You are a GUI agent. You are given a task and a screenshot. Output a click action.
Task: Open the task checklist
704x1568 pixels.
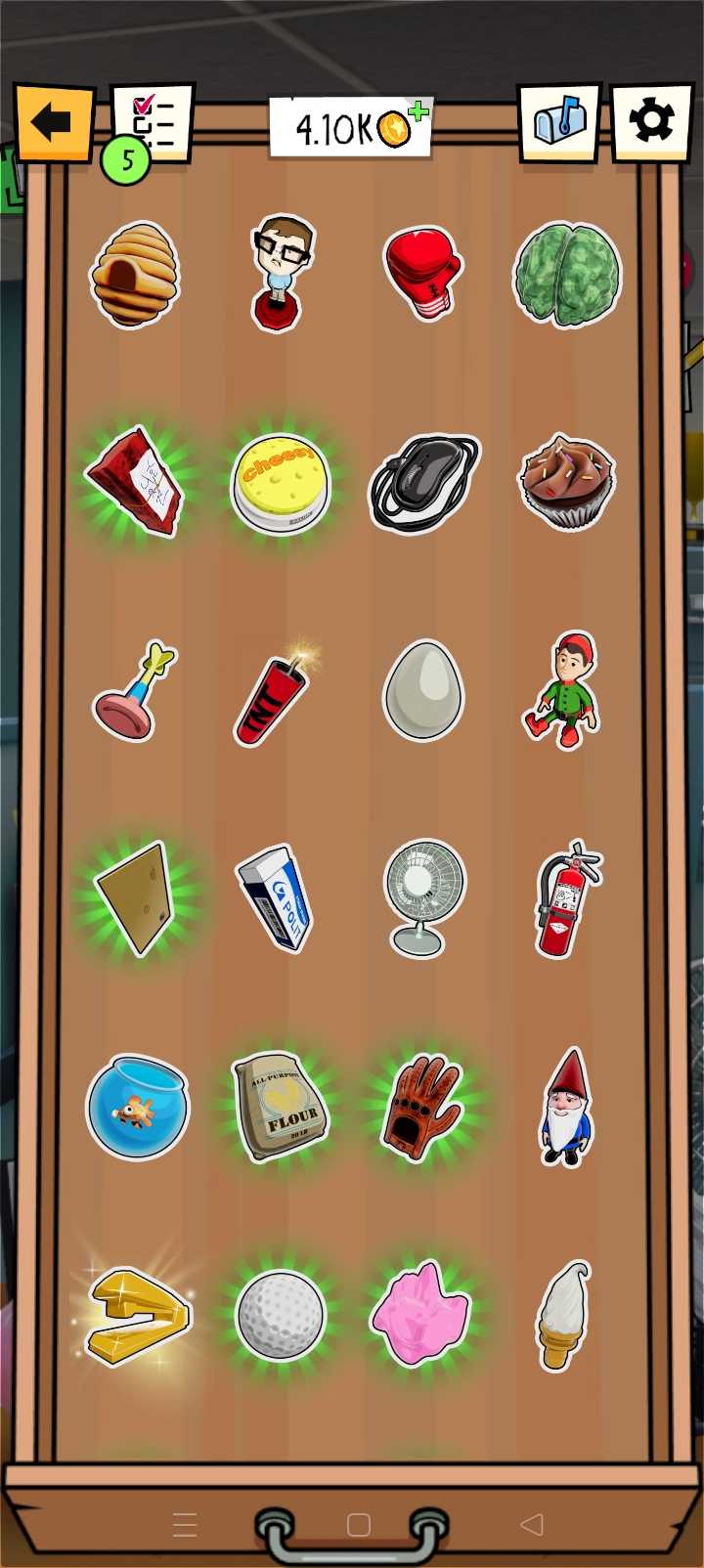click(x=154, y=121)
